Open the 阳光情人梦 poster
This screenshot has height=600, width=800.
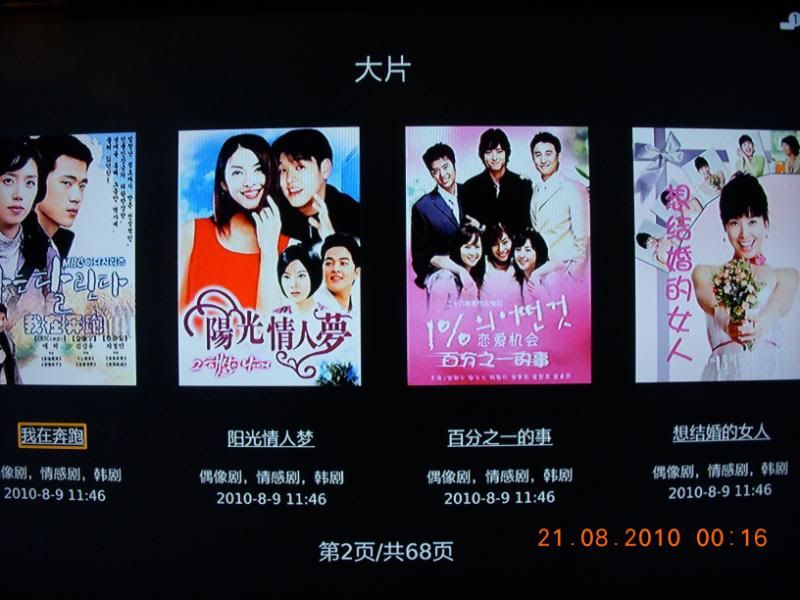pyautogui.click(x=269, y=257)
